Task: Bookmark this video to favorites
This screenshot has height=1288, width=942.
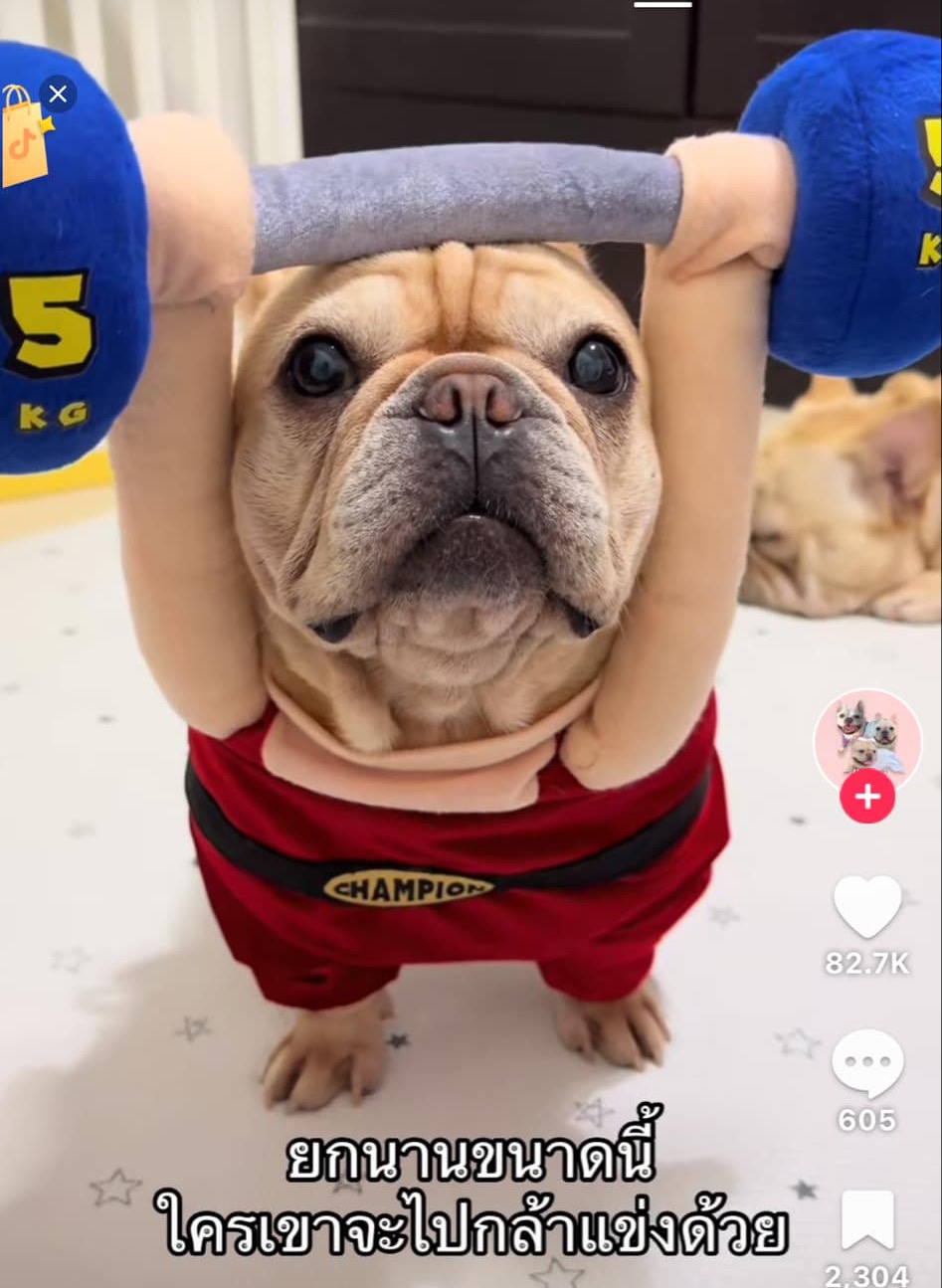Action: 867,1219
